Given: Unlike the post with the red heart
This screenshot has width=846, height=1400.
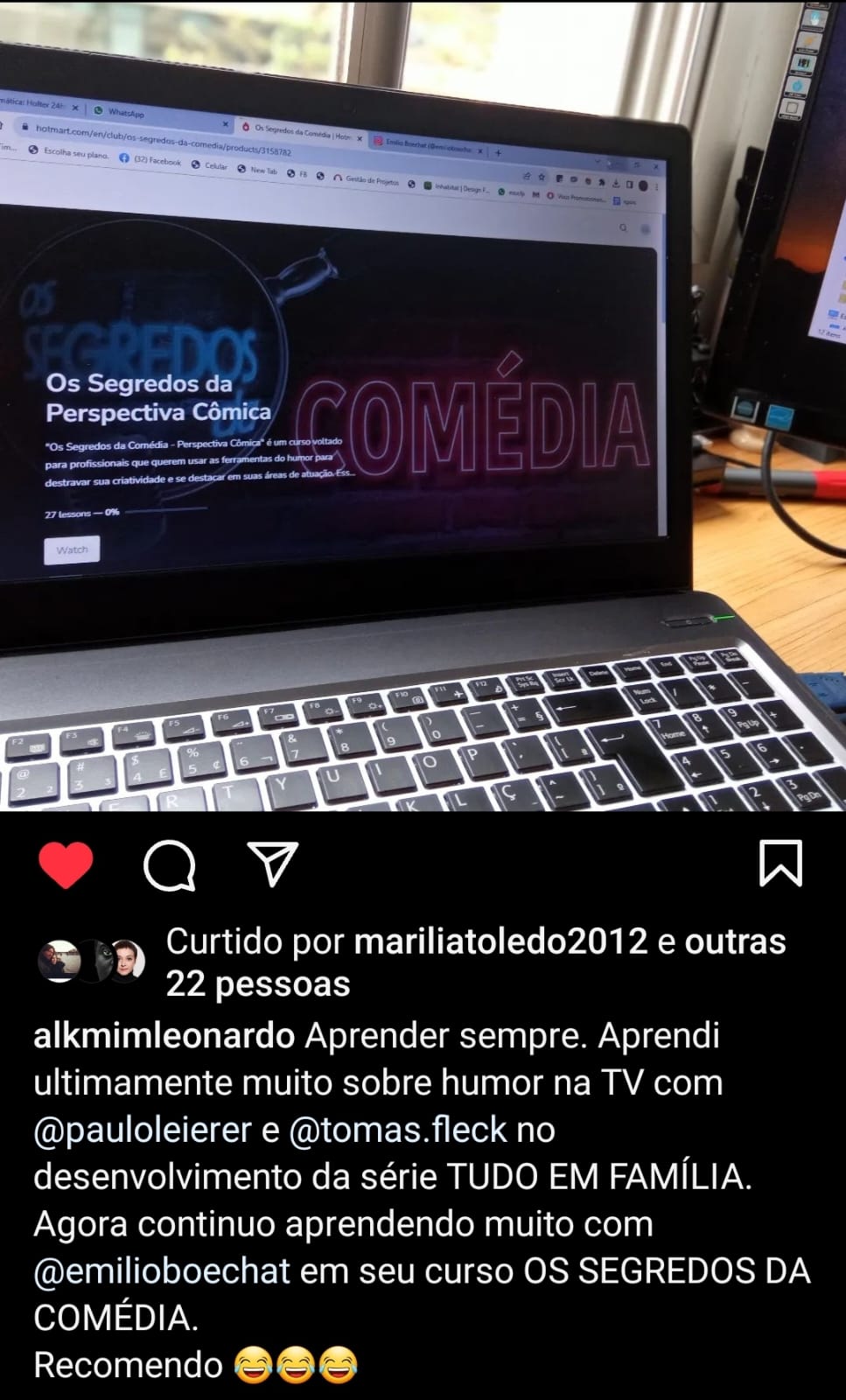Looking at the screenshot, I should coord(66,864).
